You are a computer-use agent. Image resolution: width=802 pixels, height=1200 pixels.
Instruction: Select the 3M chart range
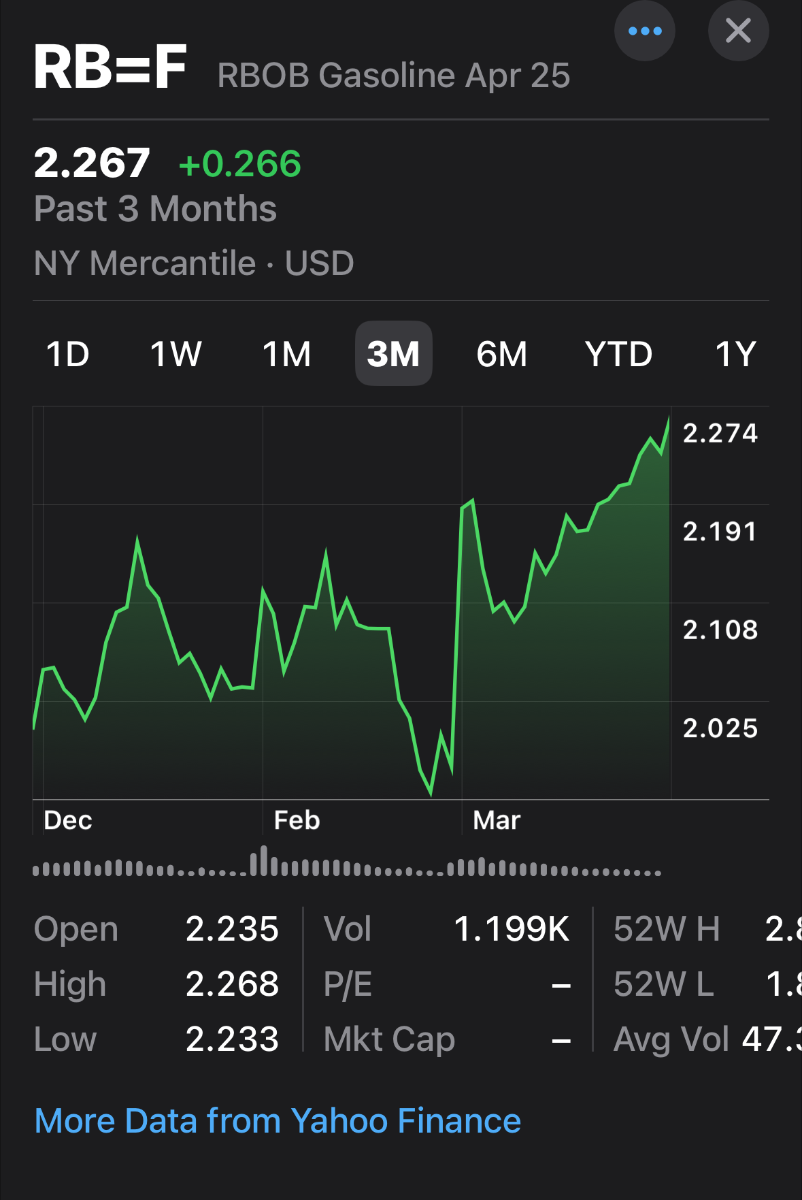pos(393,354)
